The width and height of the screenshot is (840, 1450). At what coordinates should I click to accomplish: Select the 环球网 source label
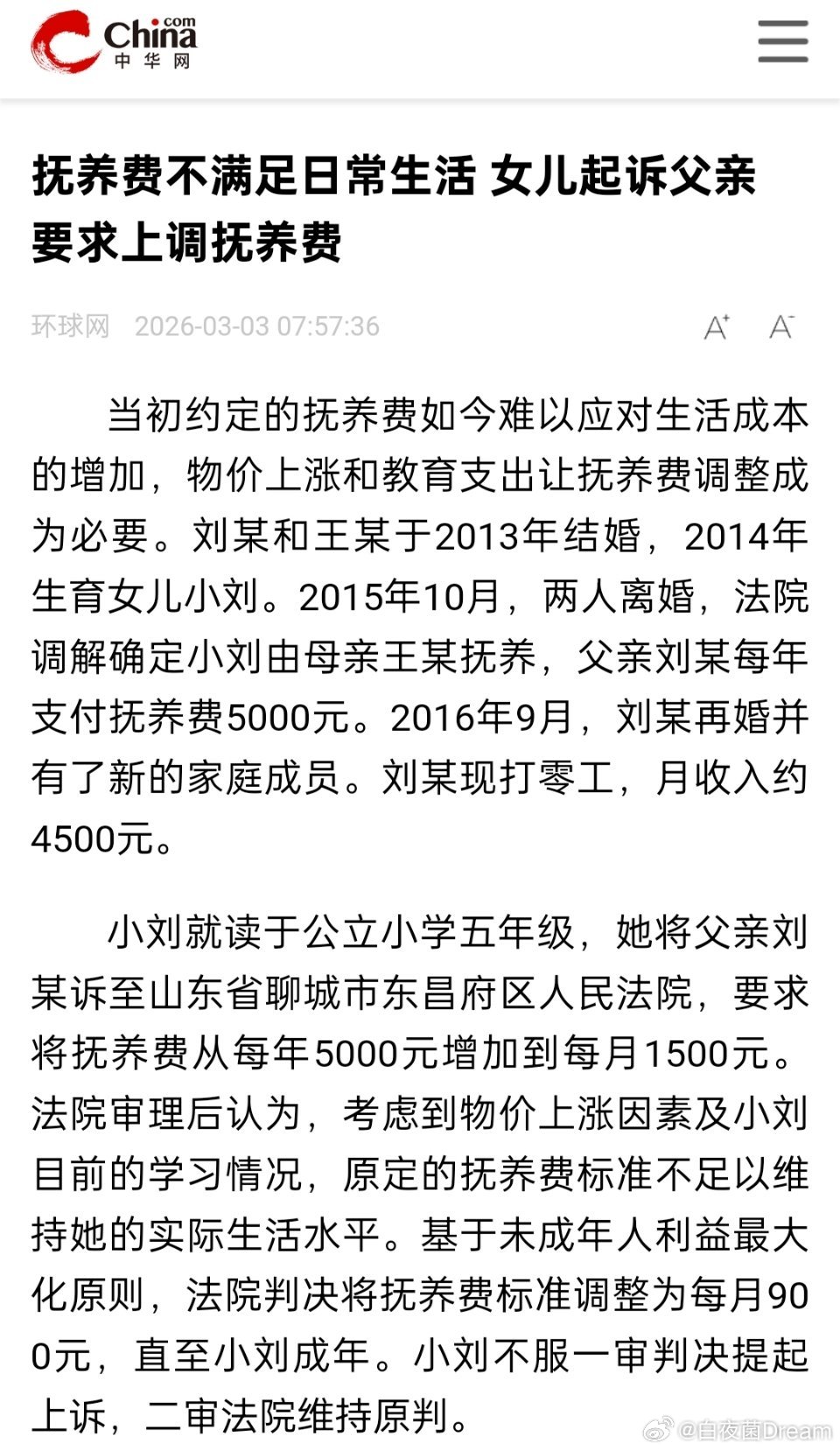[x=70, y=326]
